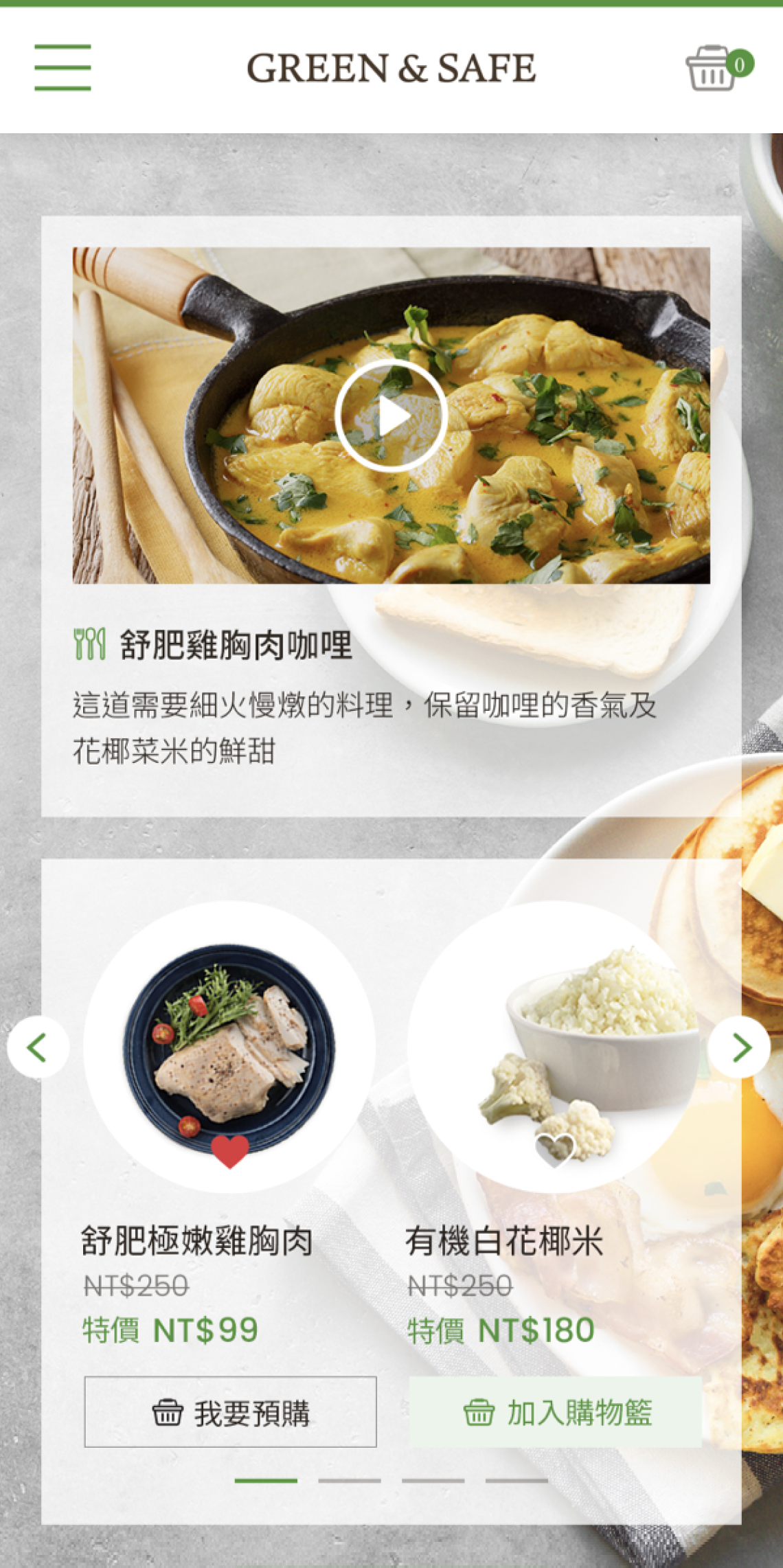The image size is (783, 1568).
Task: Add 有機白花椰米 with 加入購物籃 button
Action: point(555,1411)
